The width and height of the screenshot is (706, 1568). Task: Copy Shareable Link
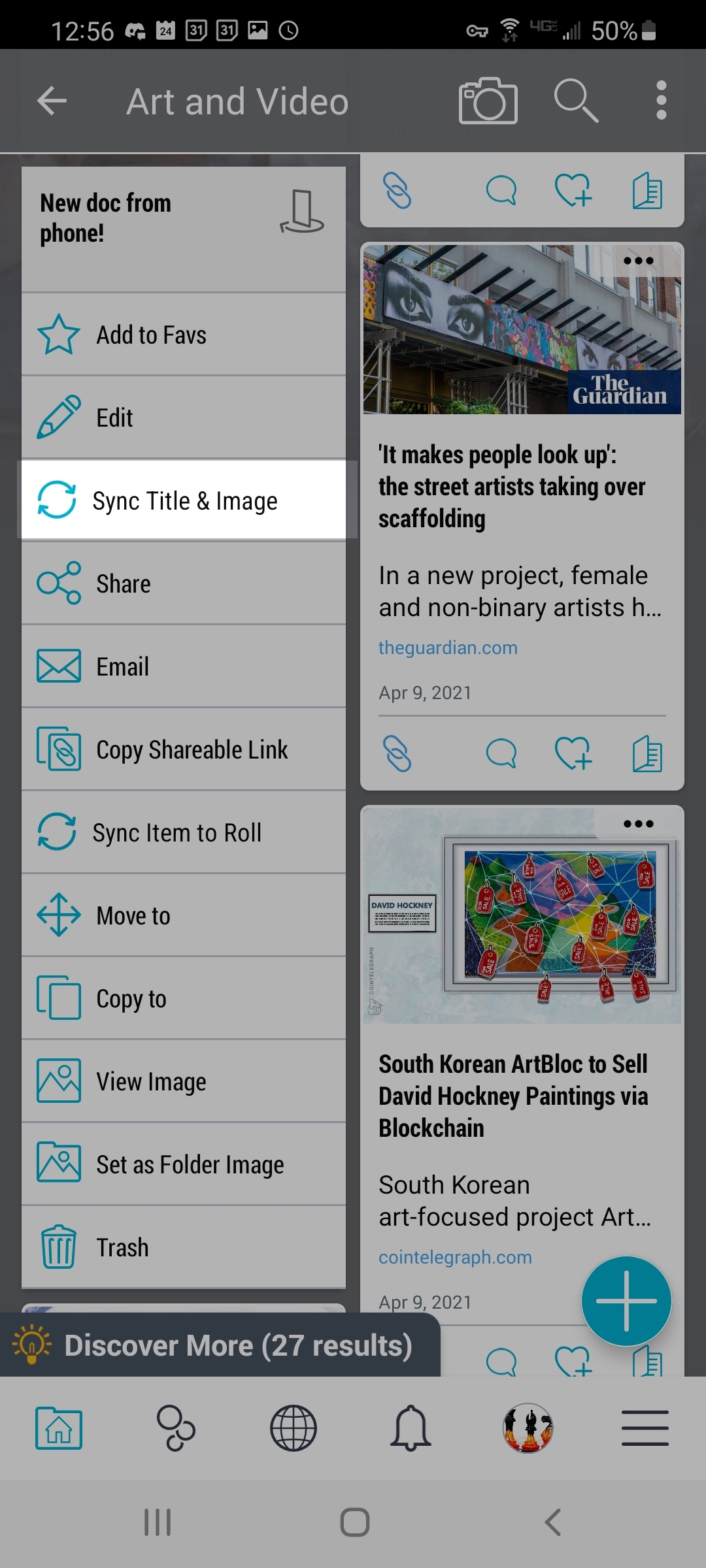(x=184, y=750)
